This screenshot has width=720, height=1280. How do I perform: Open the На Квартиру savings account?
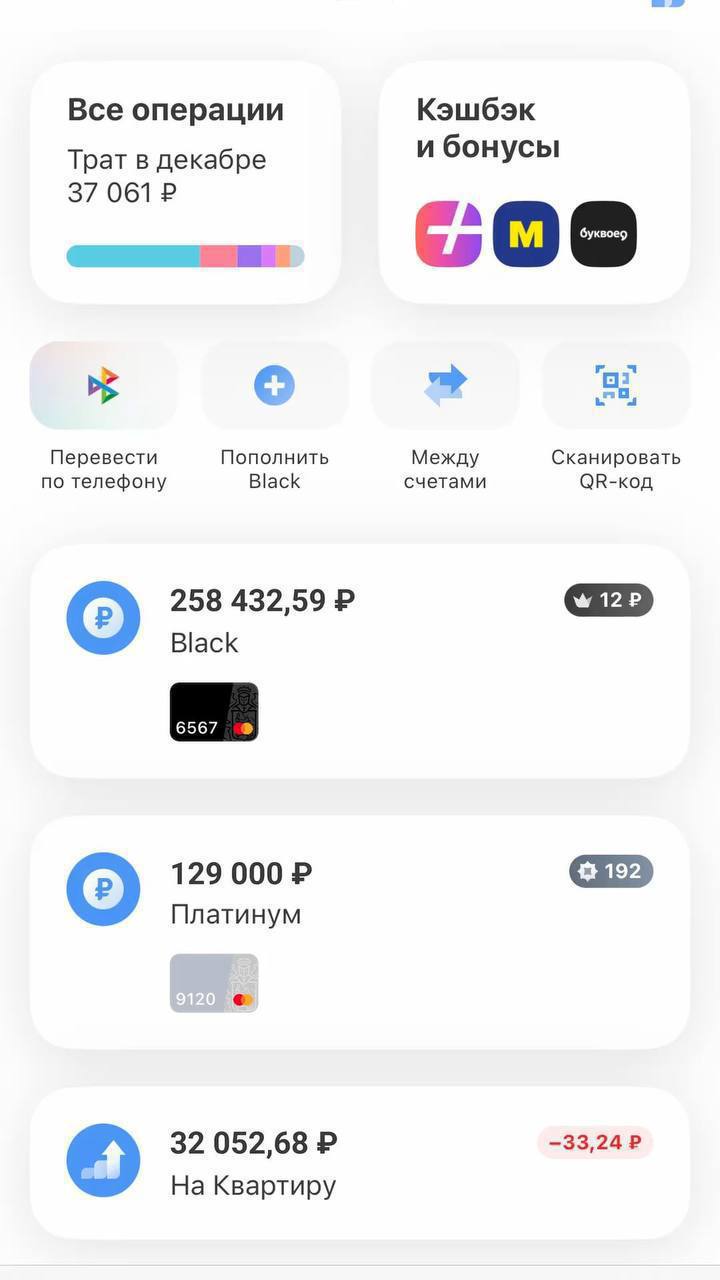(360, 1162)
